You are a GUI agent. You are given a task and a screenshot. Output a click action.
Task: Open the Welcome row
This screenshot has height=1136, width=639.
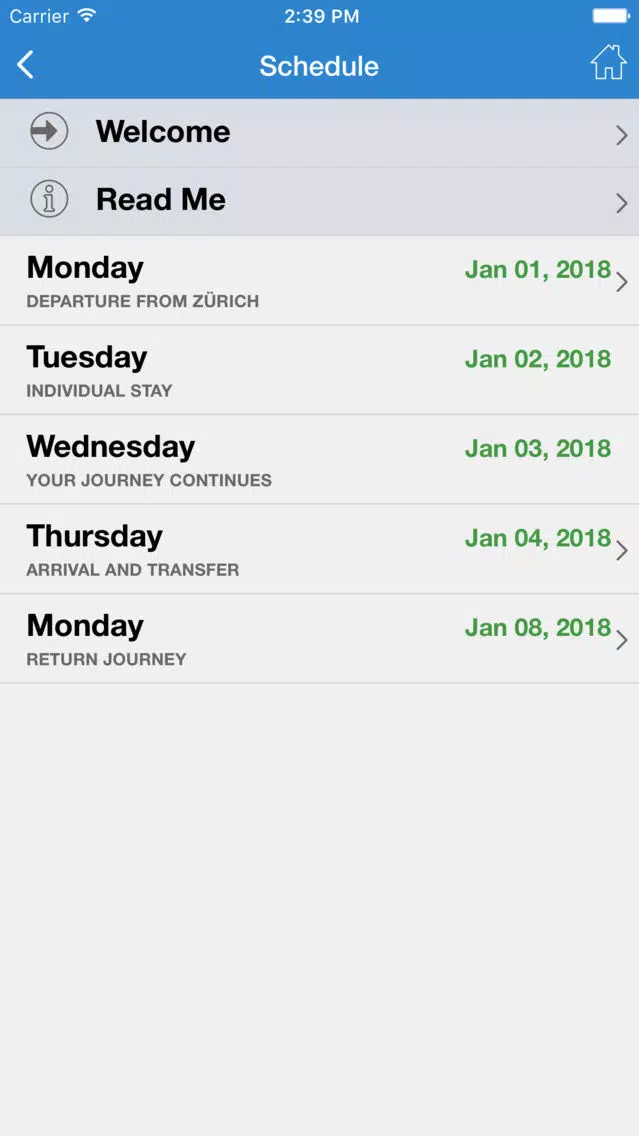click(320, 133)
